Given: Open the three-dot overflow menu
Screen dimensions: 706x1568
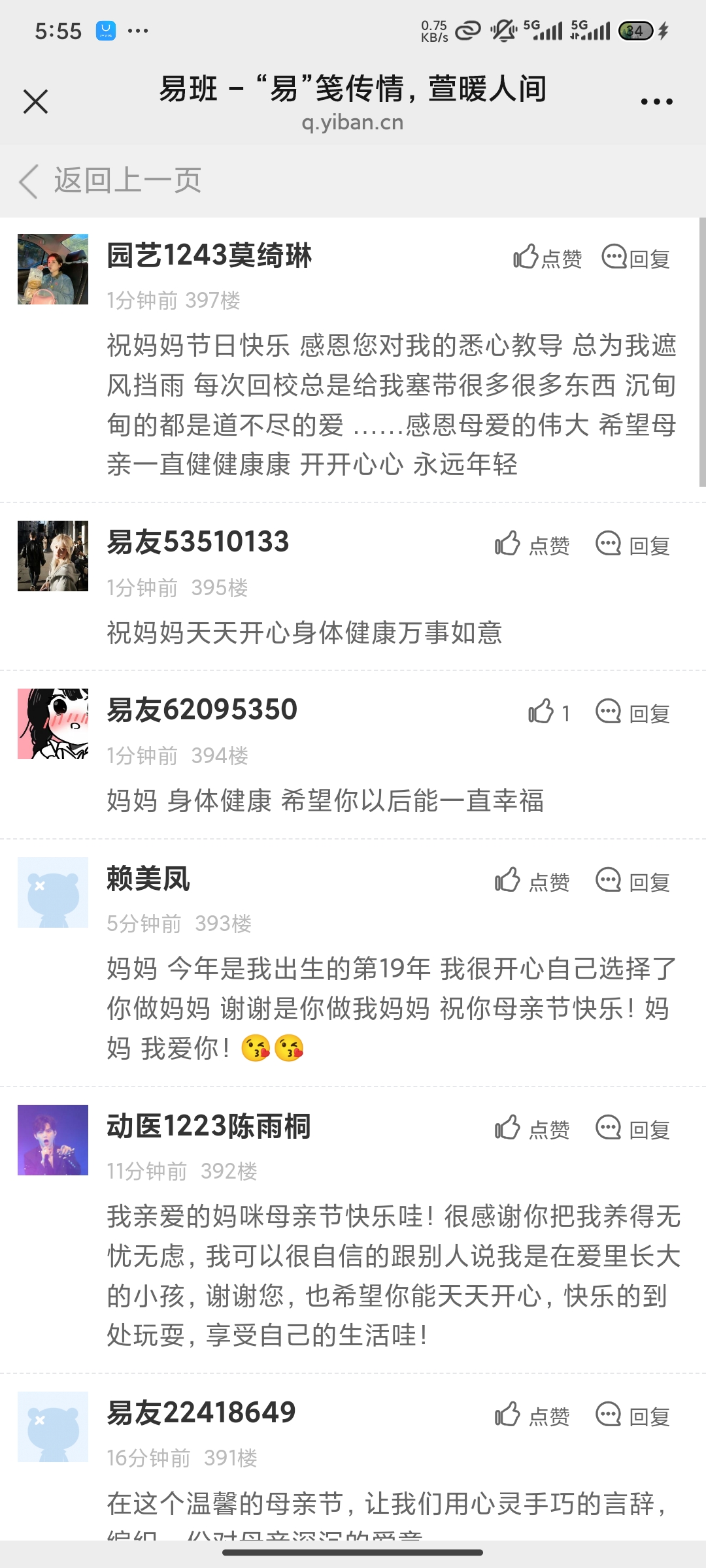Looking at the screenshot, I should (x=656, y=101).
